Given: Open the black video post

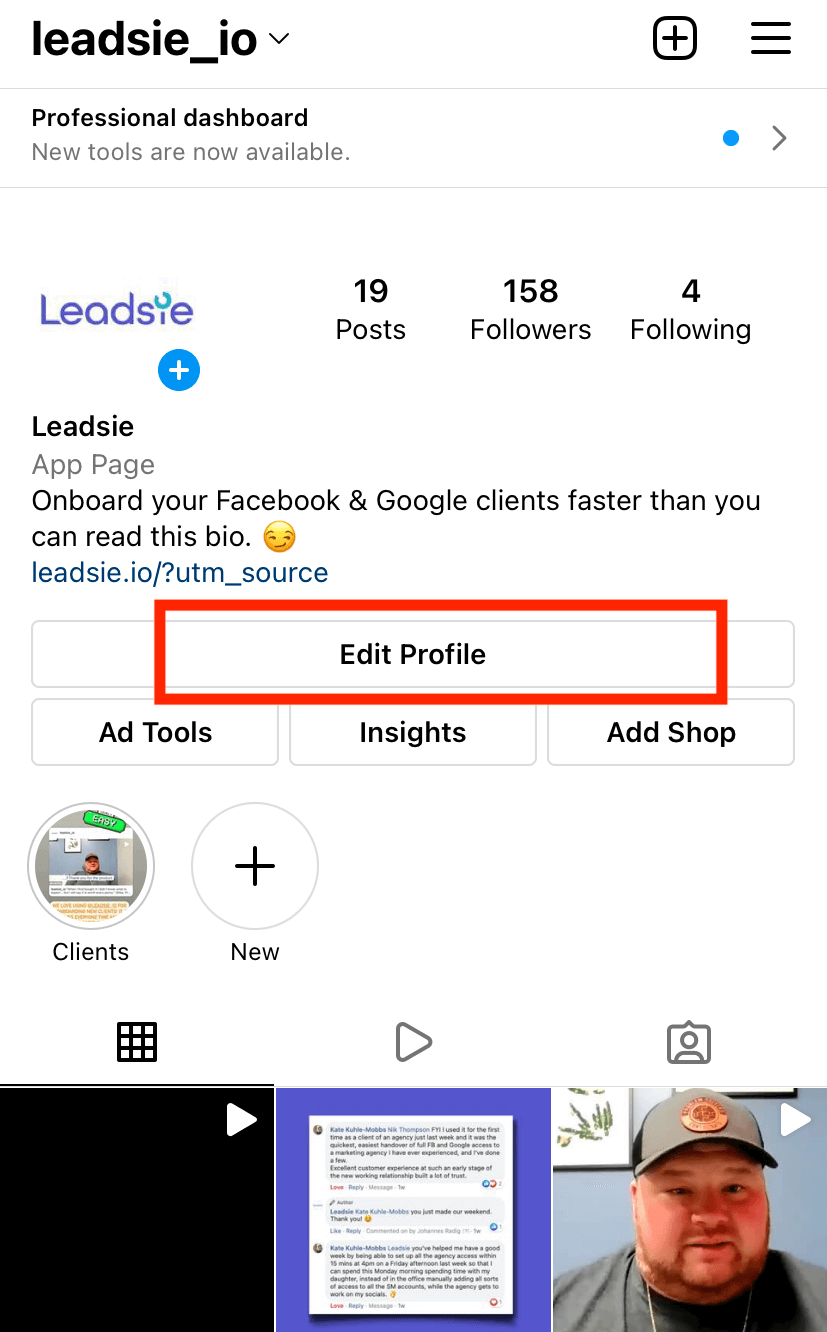Looking at the screenshot, I should pos(136,1210).
